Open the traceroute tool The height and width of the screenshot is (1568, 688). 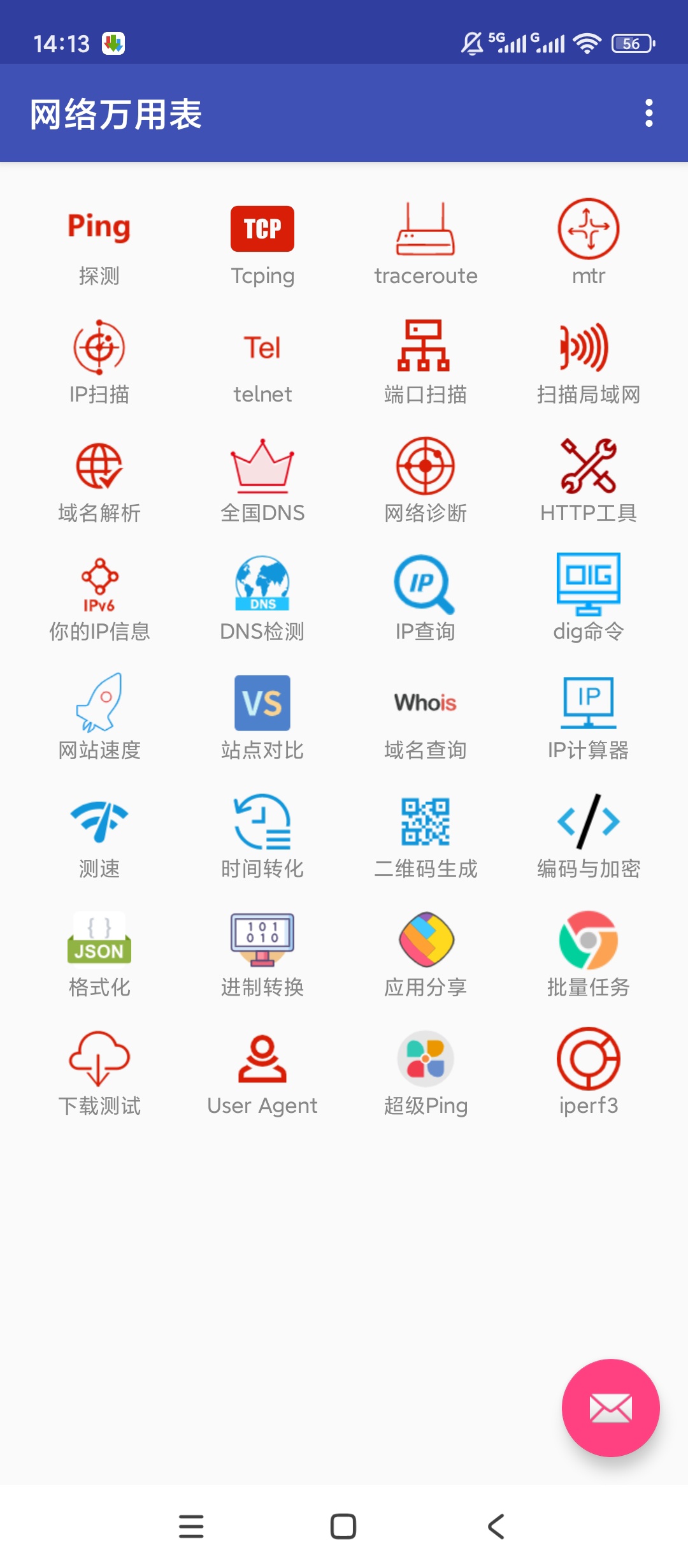click(x=425, y=242)
